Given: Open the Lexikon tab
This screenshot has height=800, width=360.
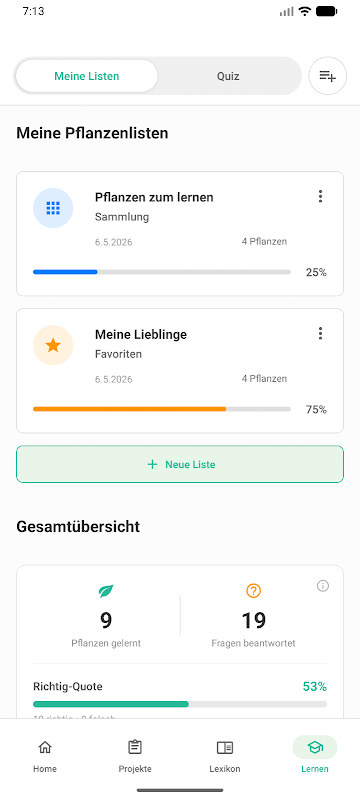Looking at the screenshot, I should tap(225, 756).
